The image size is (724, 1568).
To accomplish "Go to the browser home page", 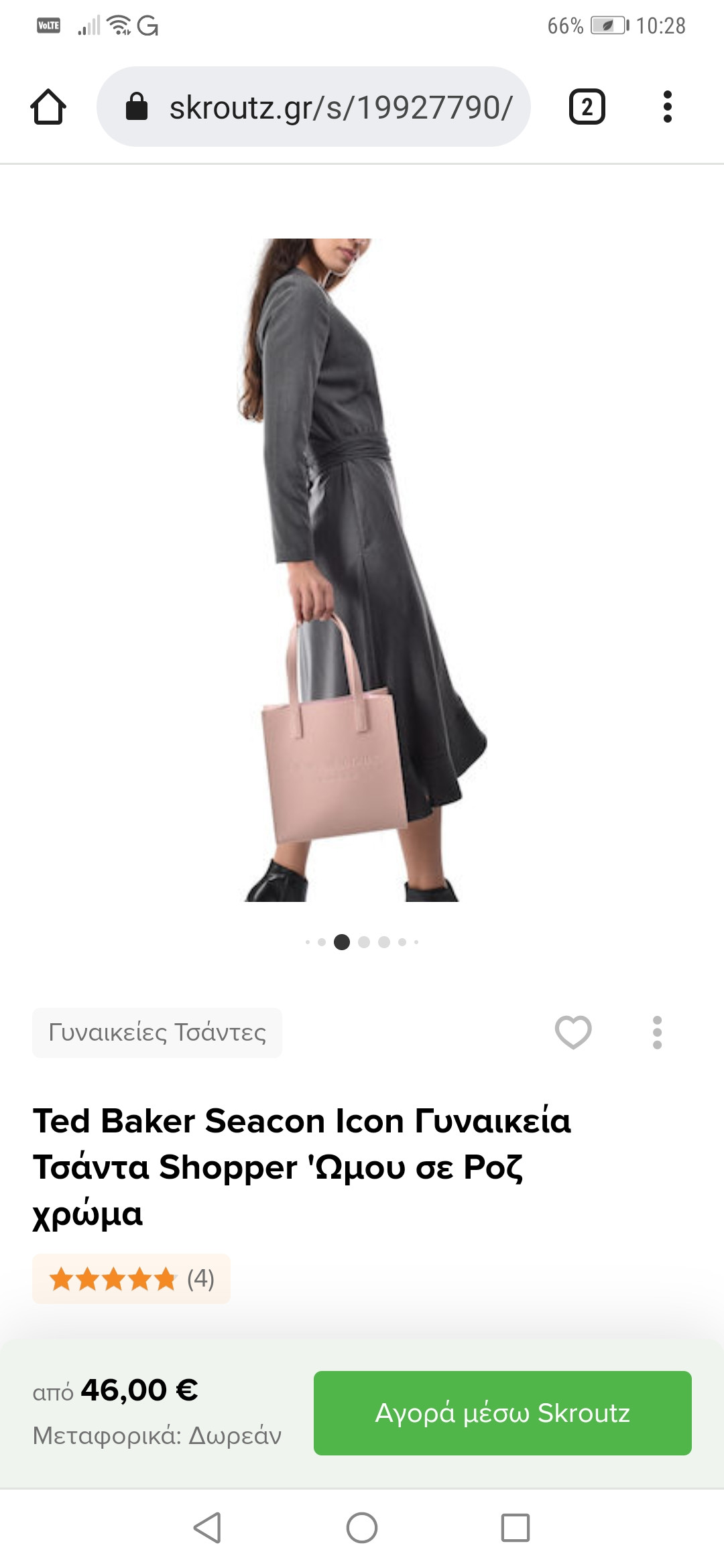I will click(x=48, y=107).
